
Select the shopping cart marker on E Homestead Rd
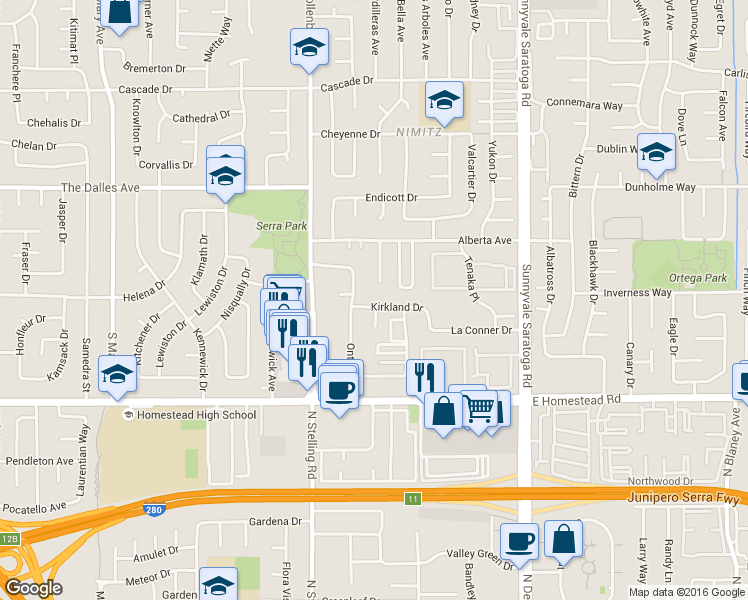(479, 409)
